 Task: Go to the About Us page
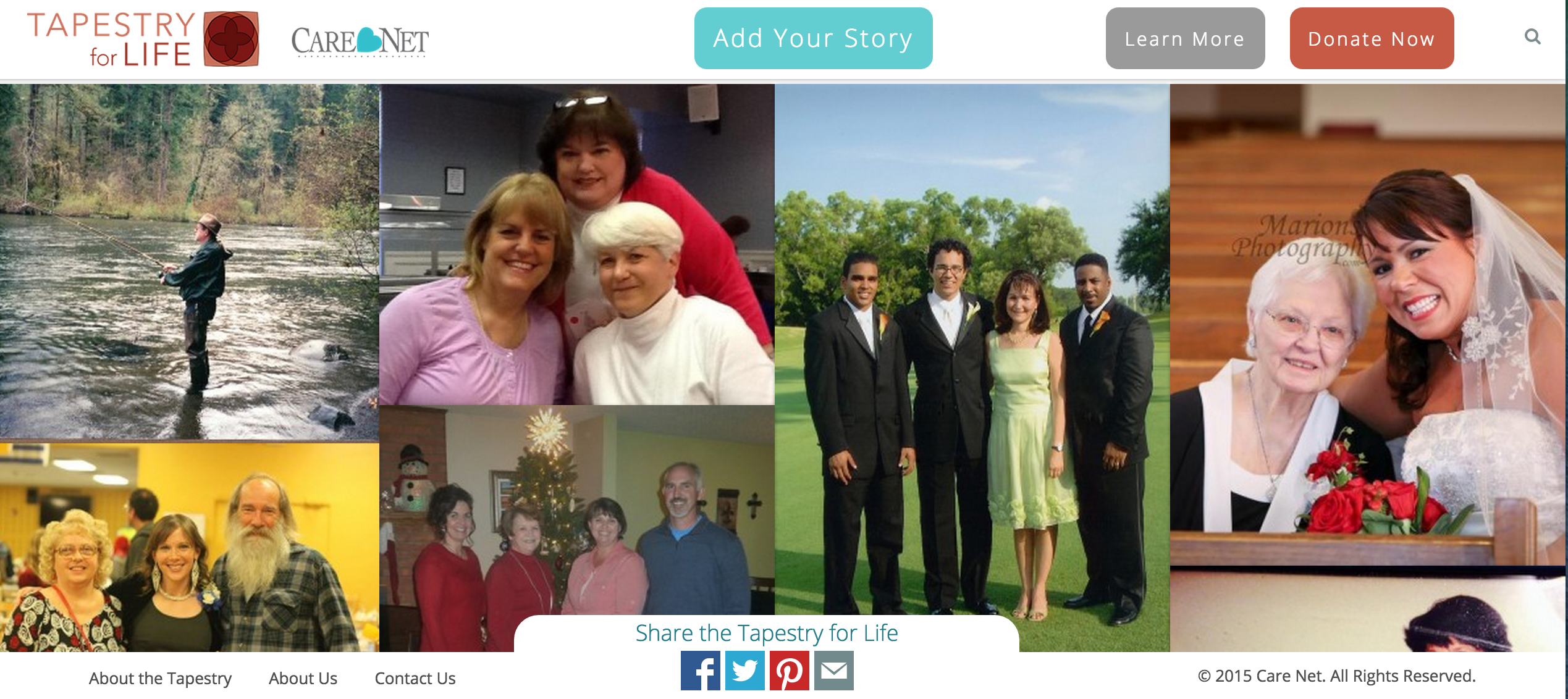click(303, 678)
